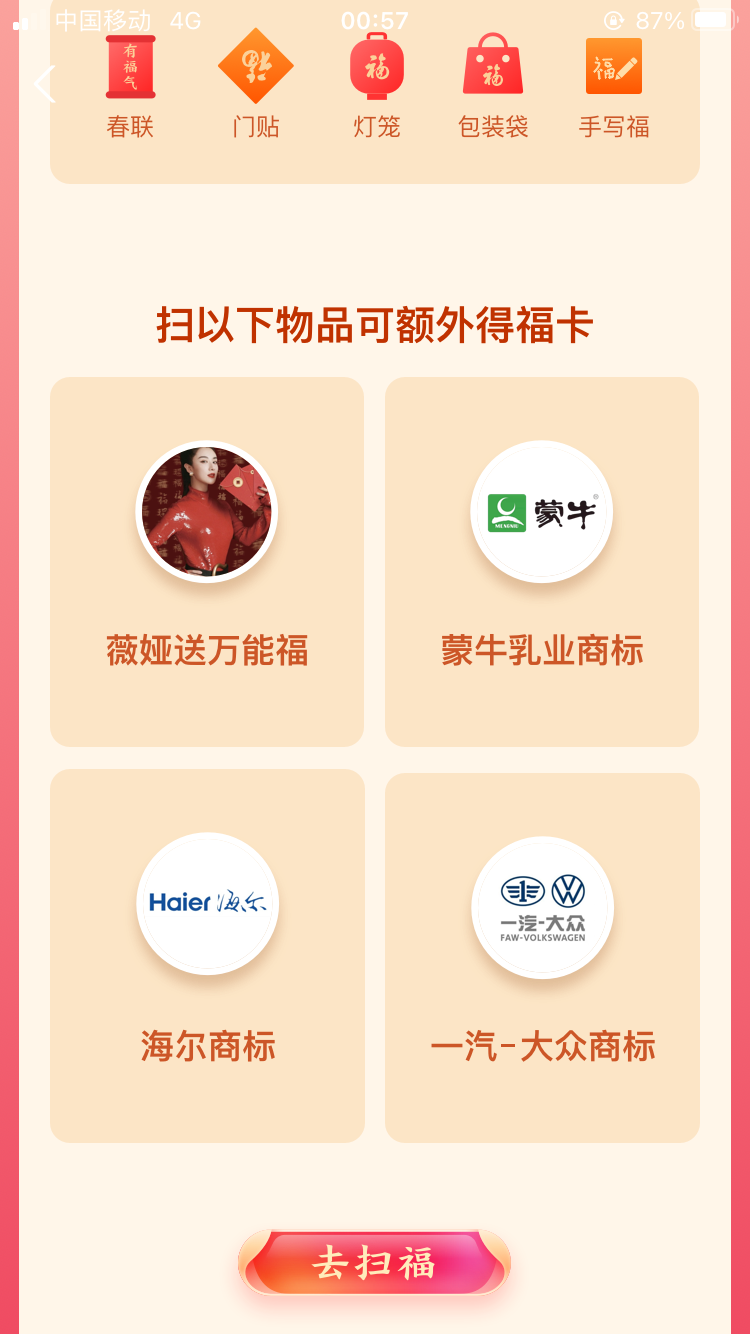Open the 薇娅送万能福 card
Screen dimensions: 750x1334
pos(207,561)
